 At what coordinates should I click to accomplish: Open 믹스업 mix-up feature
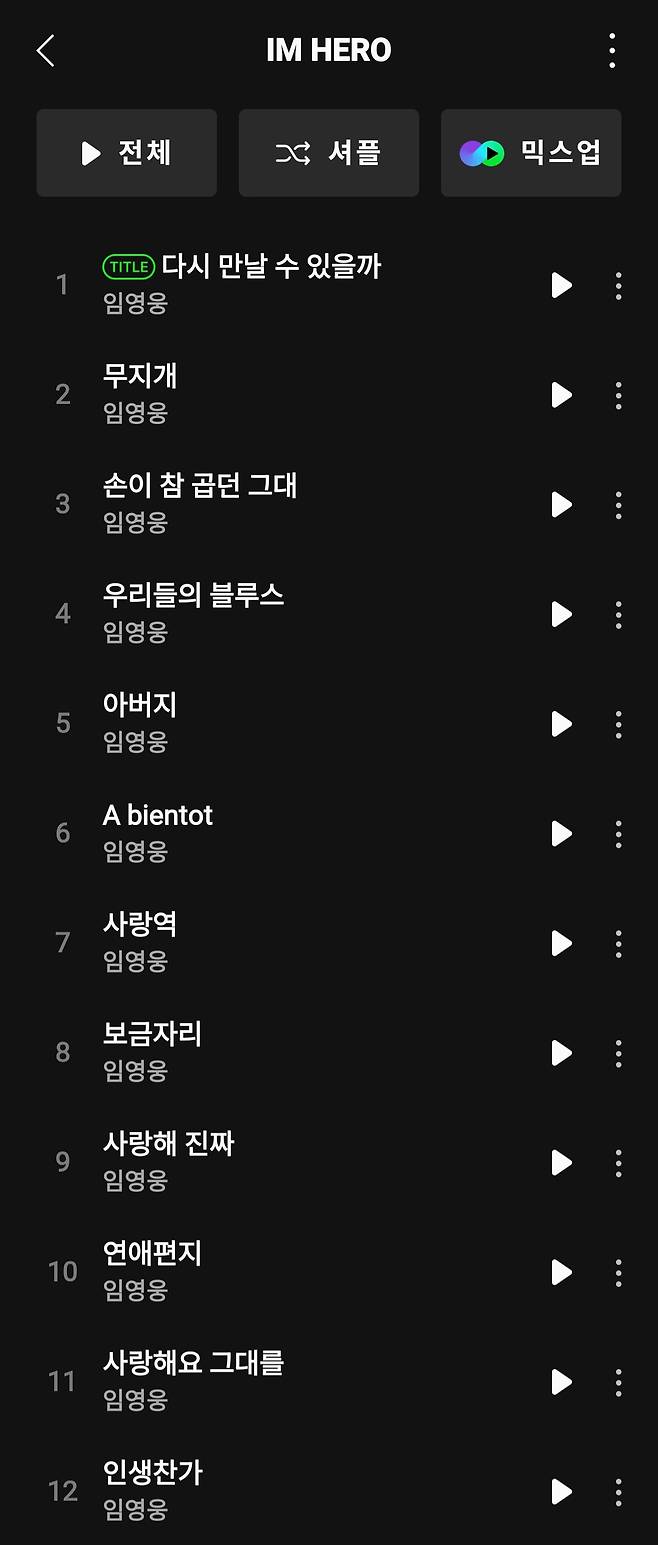point(531,153)
